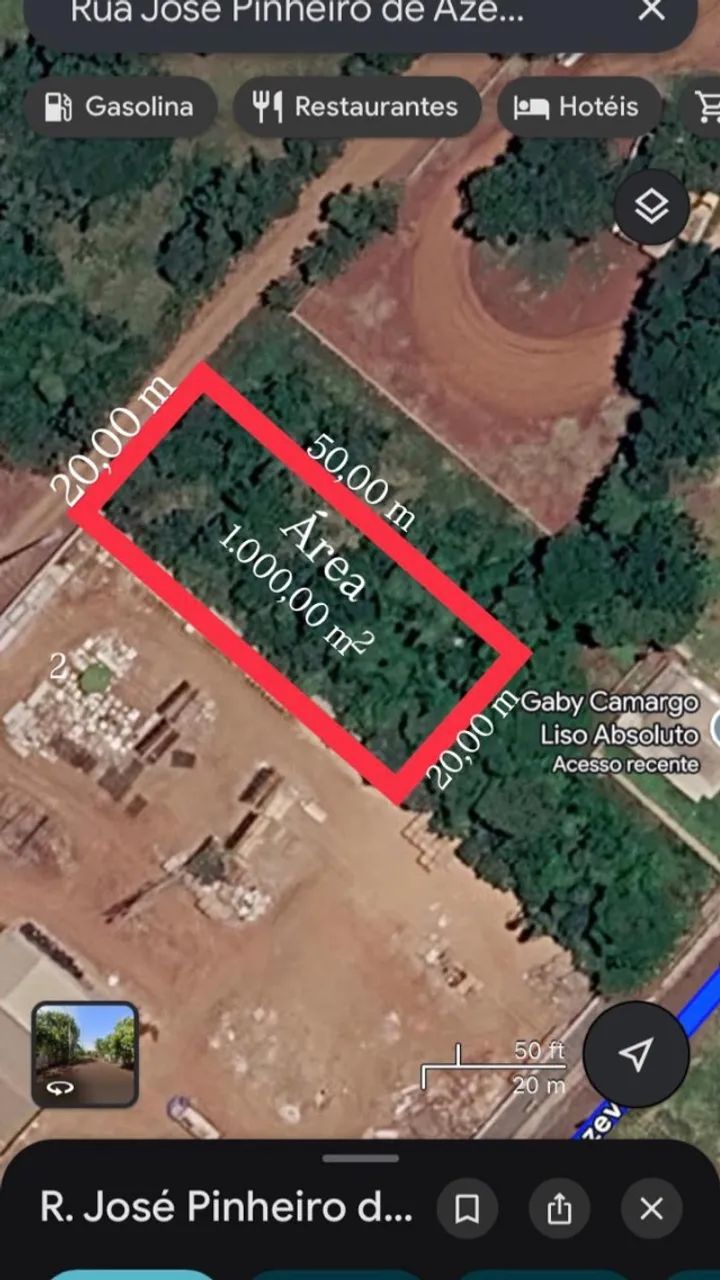This screenshot has height=1280, width=720.
Task: Tap the navigation arrow location button
Action: (x=636, y=1053)
